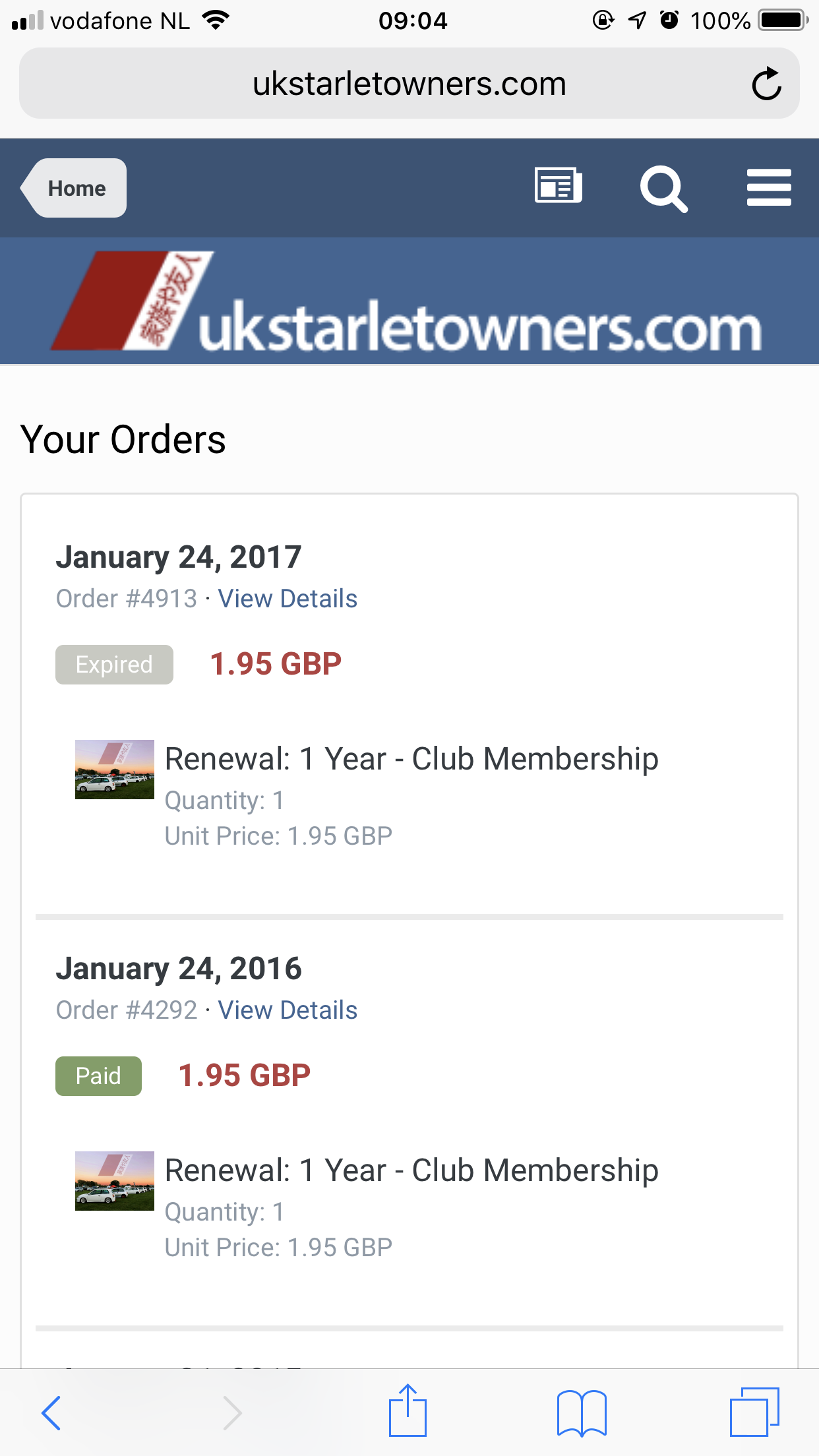This screenshot has height=1456, width=819.
Task: Go back with the Safari back arrow
Action: pos(51,1413)
